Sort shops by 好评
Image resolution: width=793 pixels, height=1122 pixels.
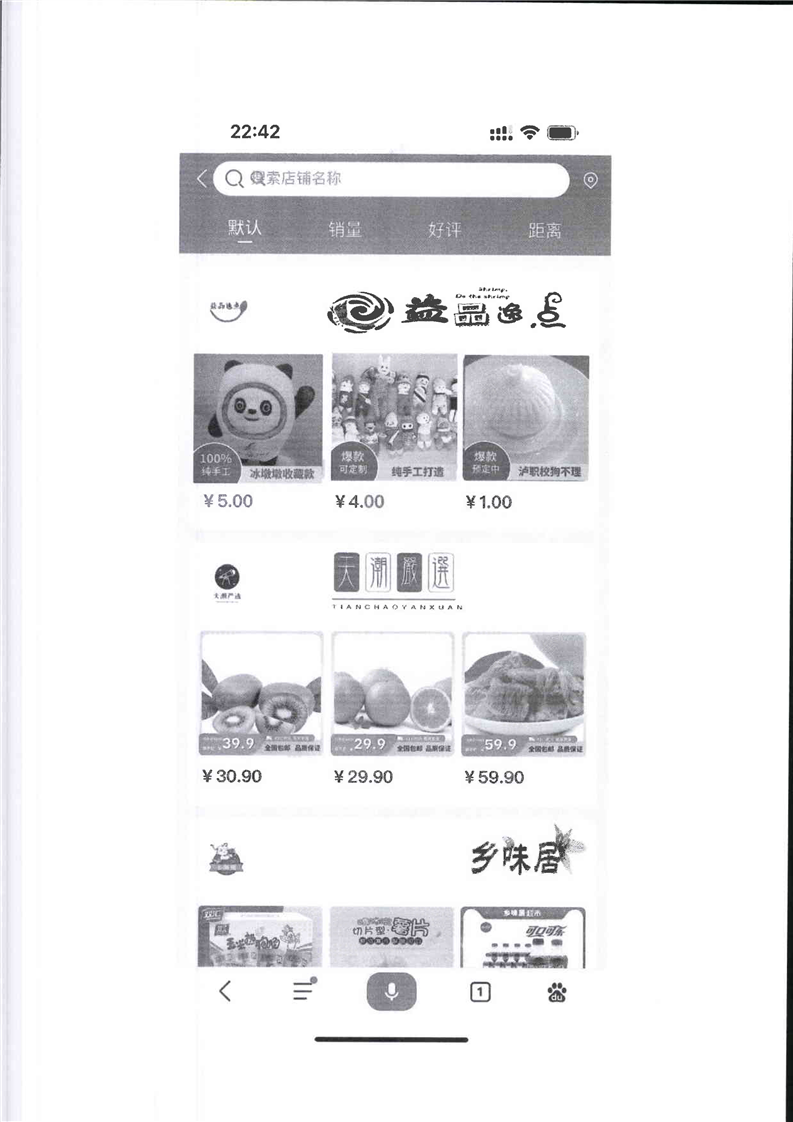click(x=445, y=230)
